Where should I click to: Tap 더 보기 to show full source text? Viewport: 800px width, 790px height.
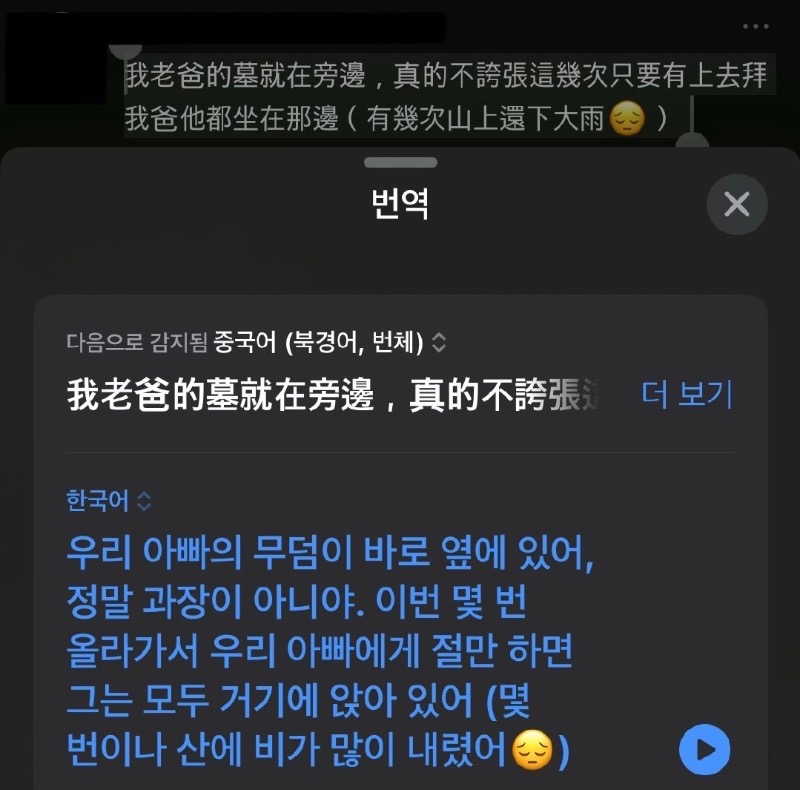[687, 395]
